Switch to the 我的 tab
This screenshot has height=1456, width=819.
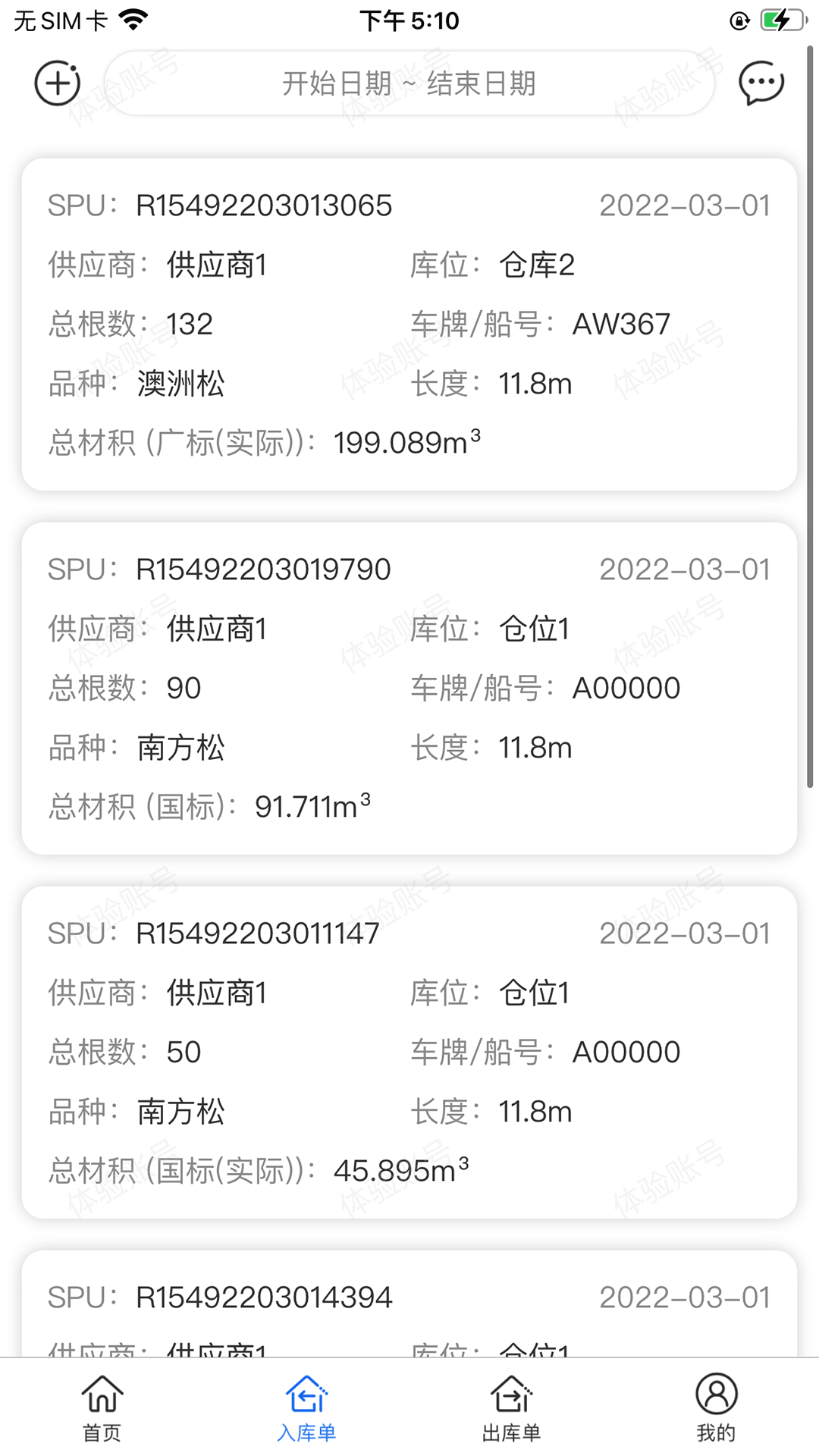pos(717,1407)
